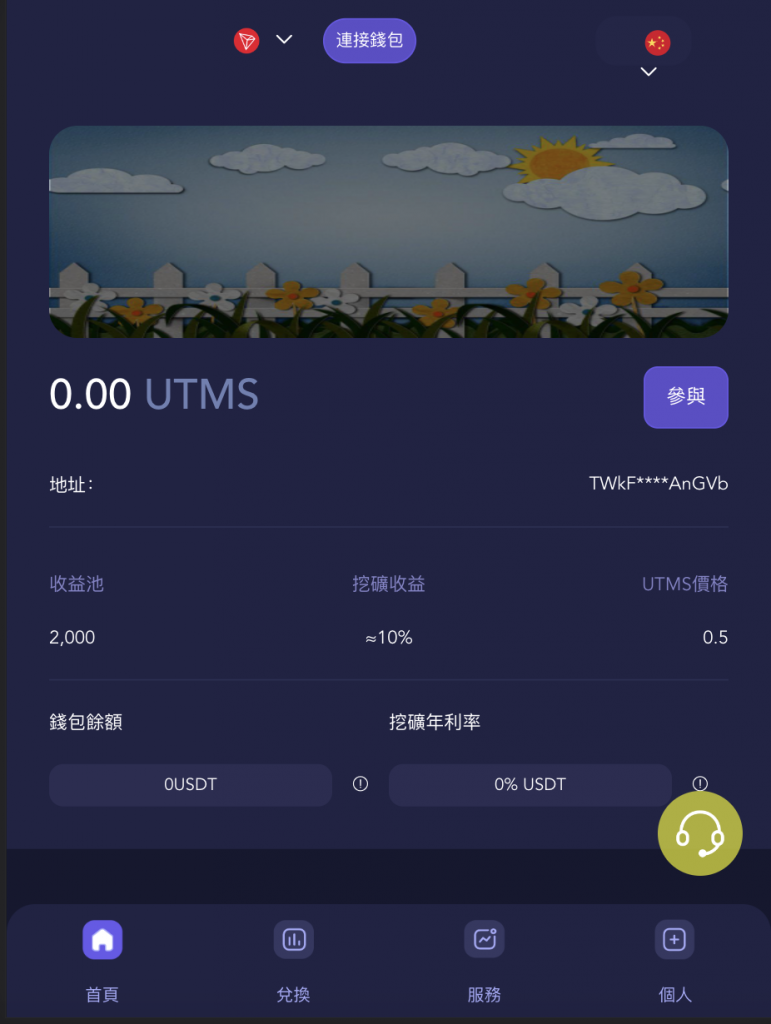
Task: Switch to the 個人 personal tab
Action: (674, 960)
